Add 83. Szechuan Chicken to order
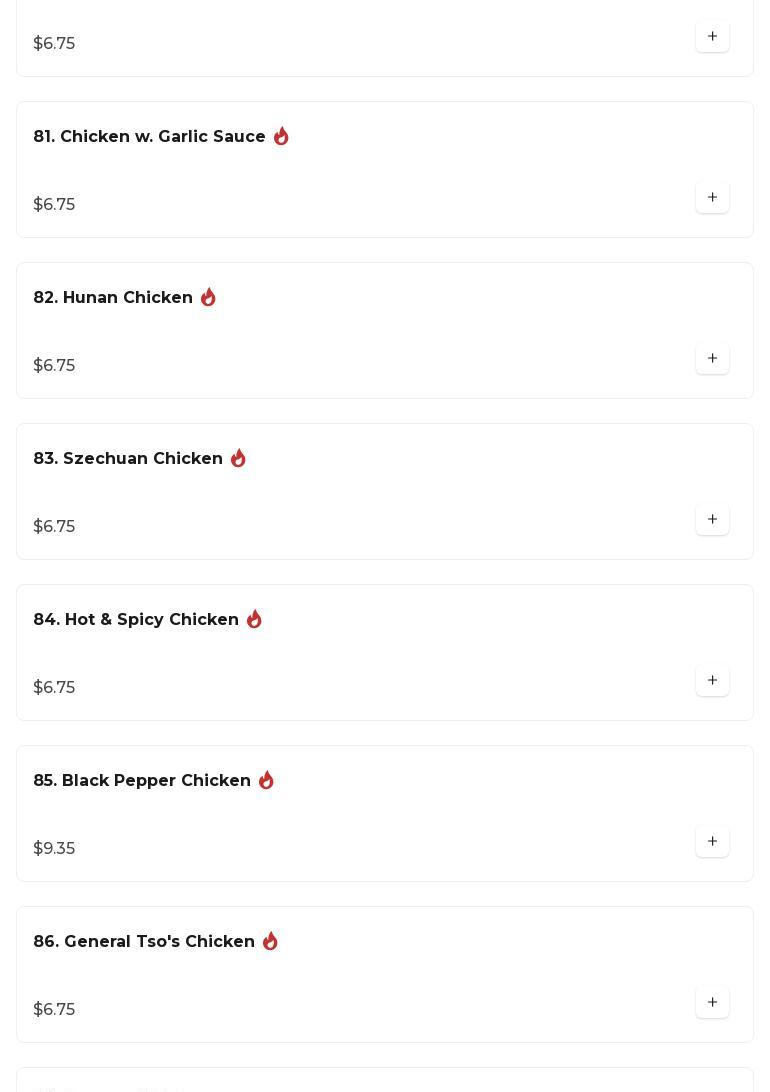Image resolution: width=770 pixels, height=1092 pixels. click(712, 520)
